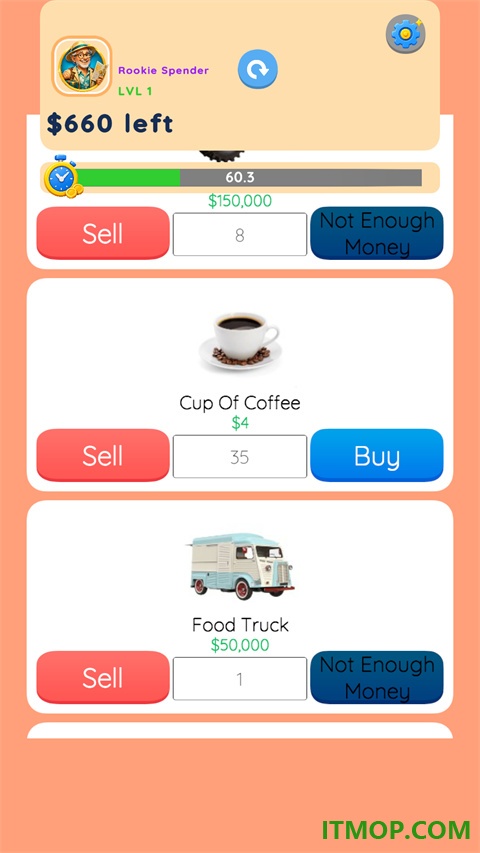Edit the Food Truck quantity field
Screen dimensions: 480x853
tap(240, 678)
